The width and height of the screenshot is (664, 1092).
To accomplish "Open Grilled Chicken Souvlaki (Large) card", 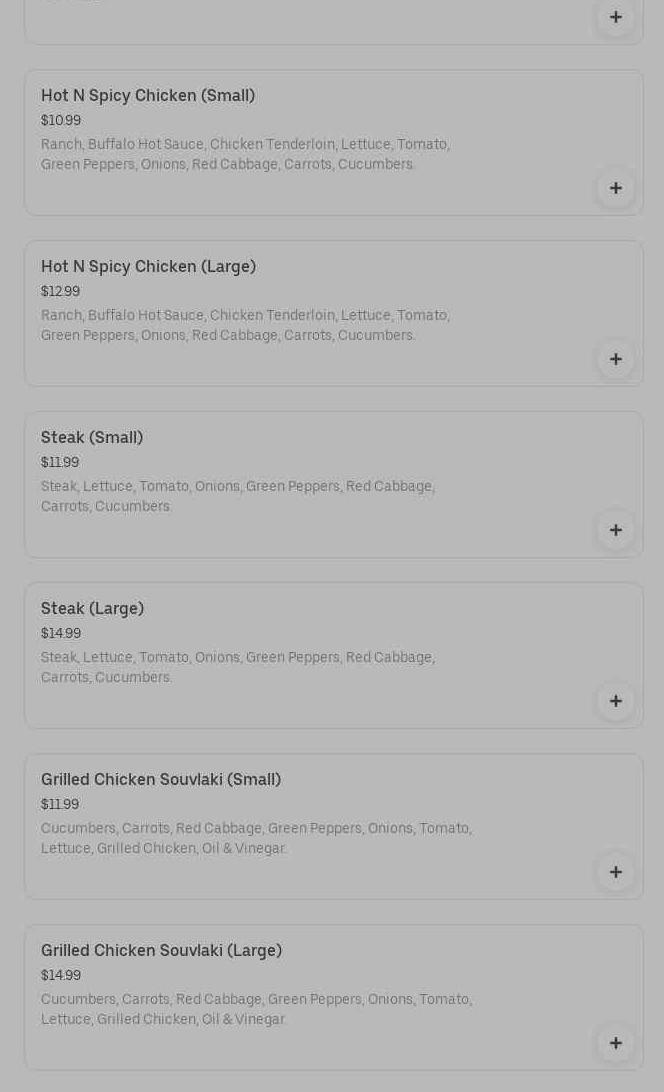I will click(x=161, y=951).
